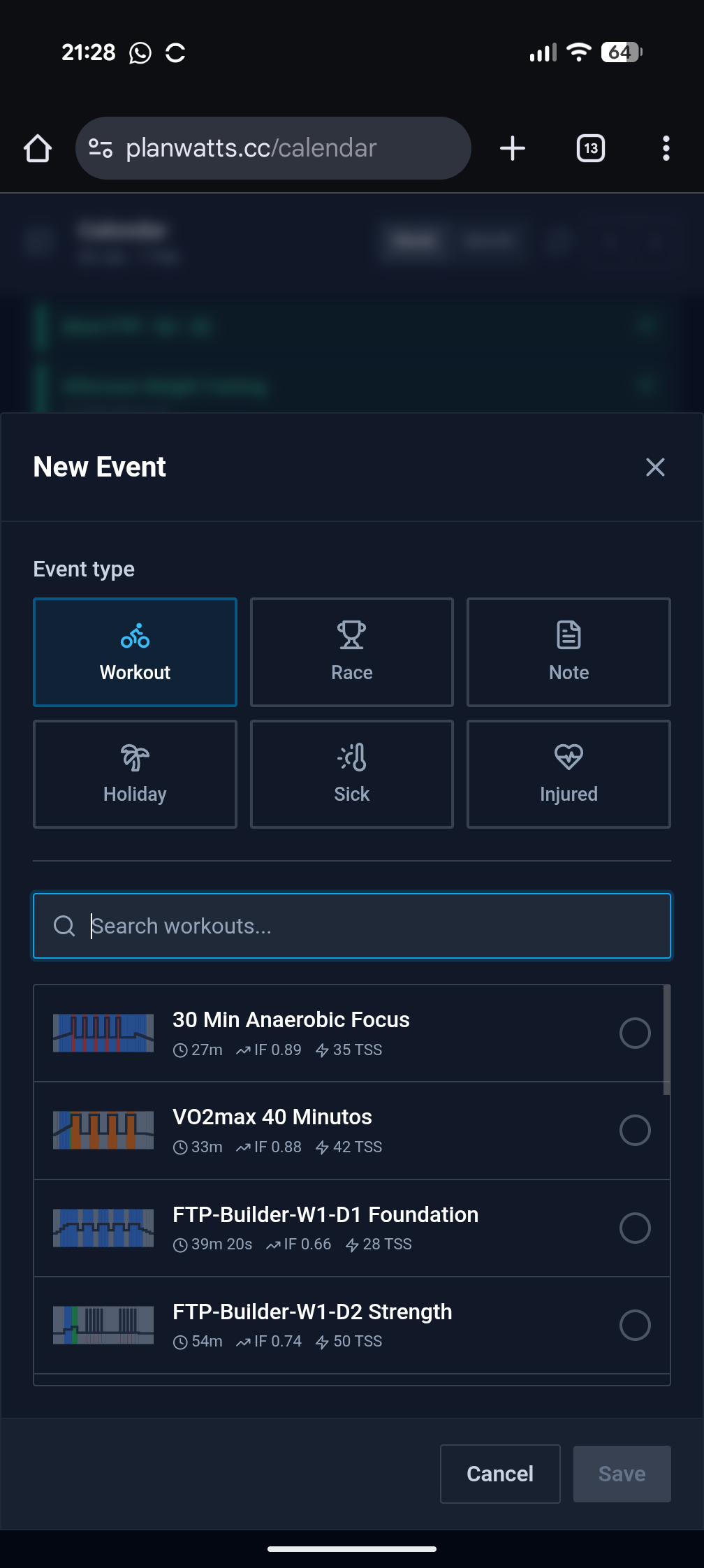Viewport: 704px width, 1568px height.
Task: Open the browser home page
Action: [38, 148]
